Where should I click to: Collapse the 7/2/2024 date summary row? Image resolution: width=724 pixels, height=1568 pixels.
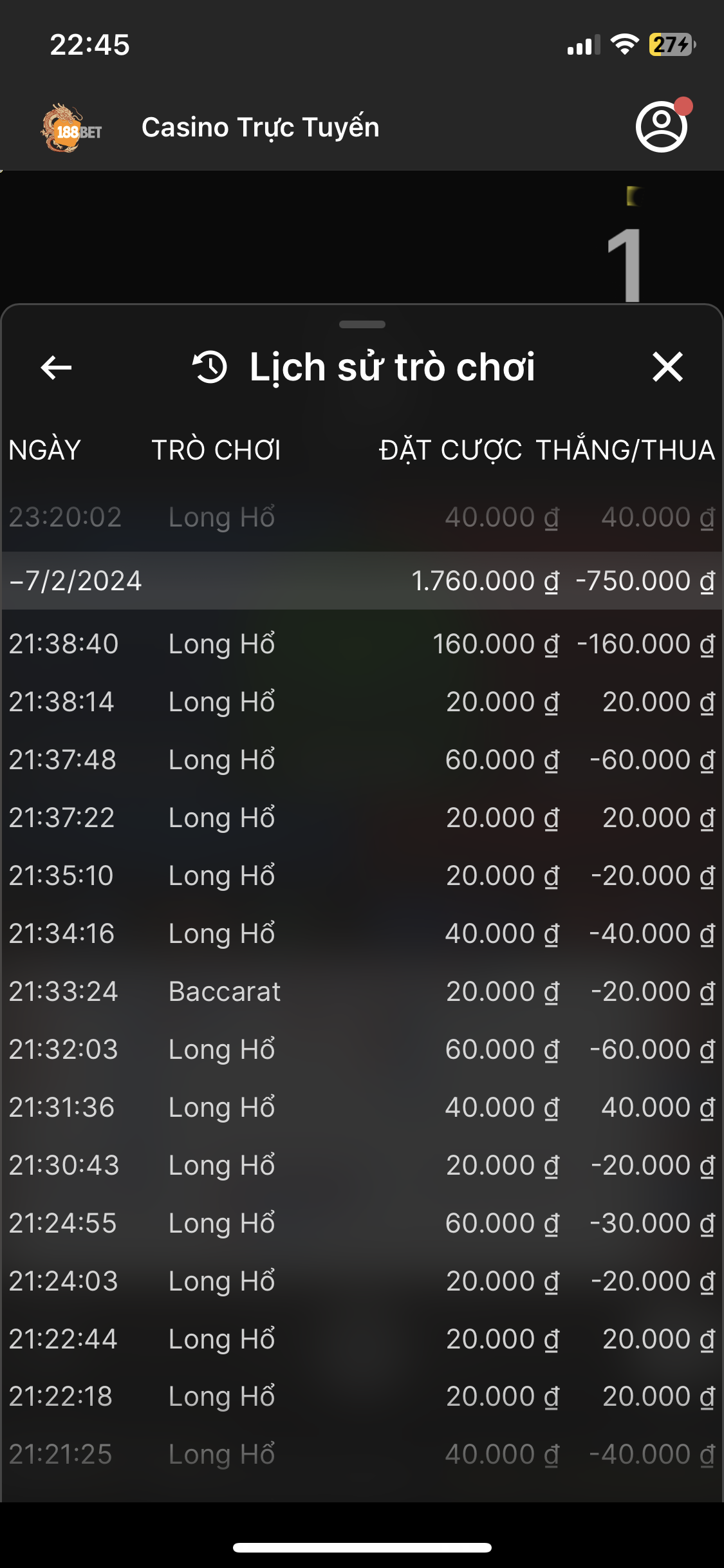(x=362, y=581)
